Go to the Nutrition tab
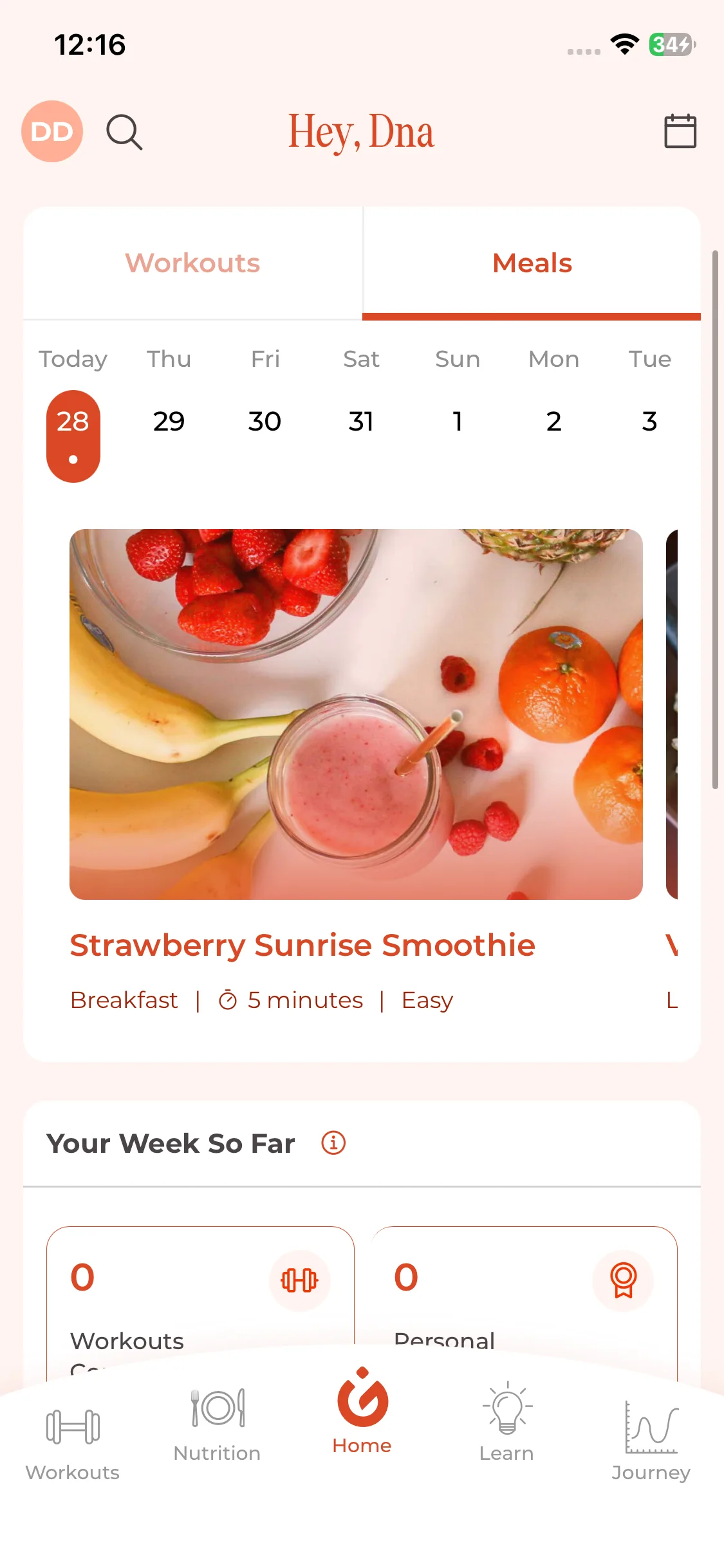The image size is (724, 1568). tap(218, 1425)
